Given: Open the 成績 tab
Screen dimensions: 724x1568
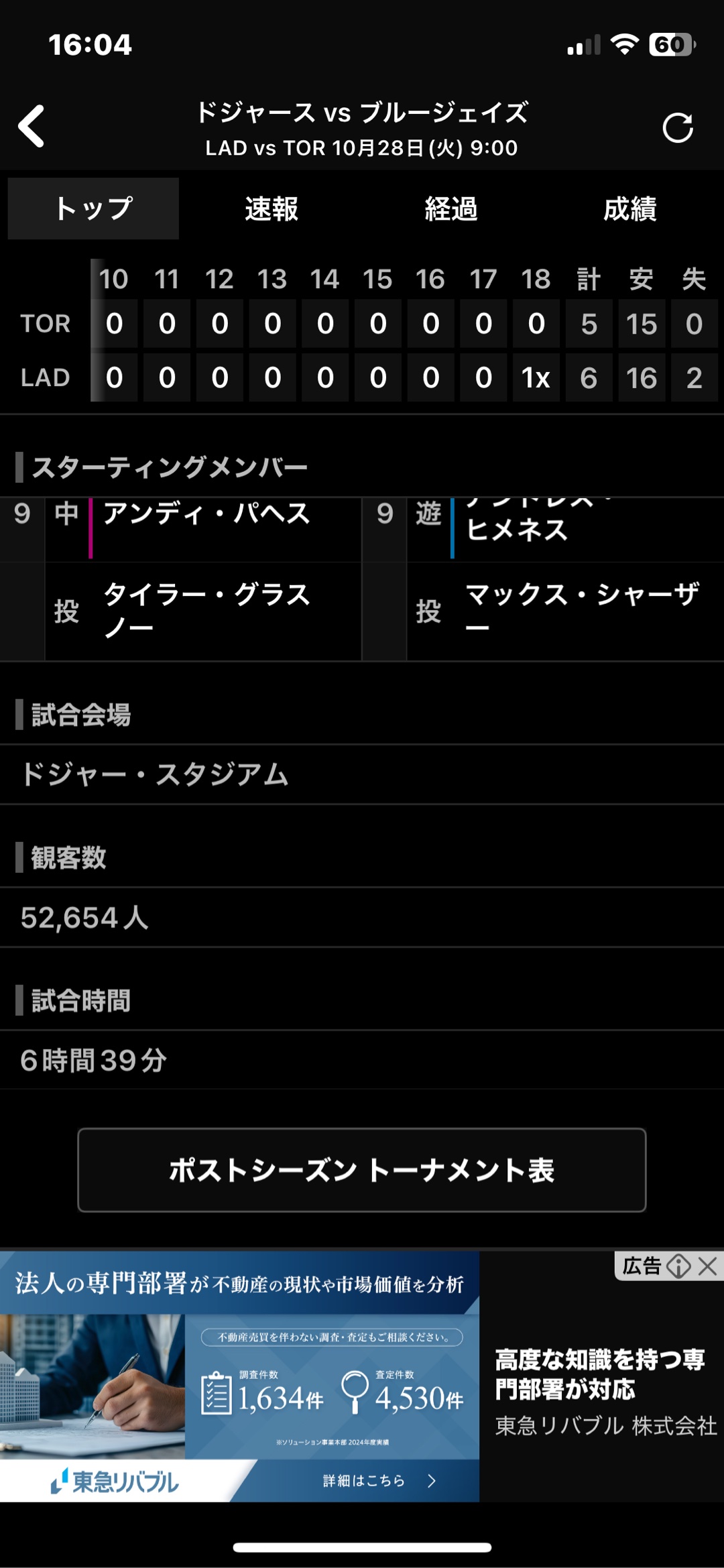Looking at the screenshot, I should click(x=629, y=209).
